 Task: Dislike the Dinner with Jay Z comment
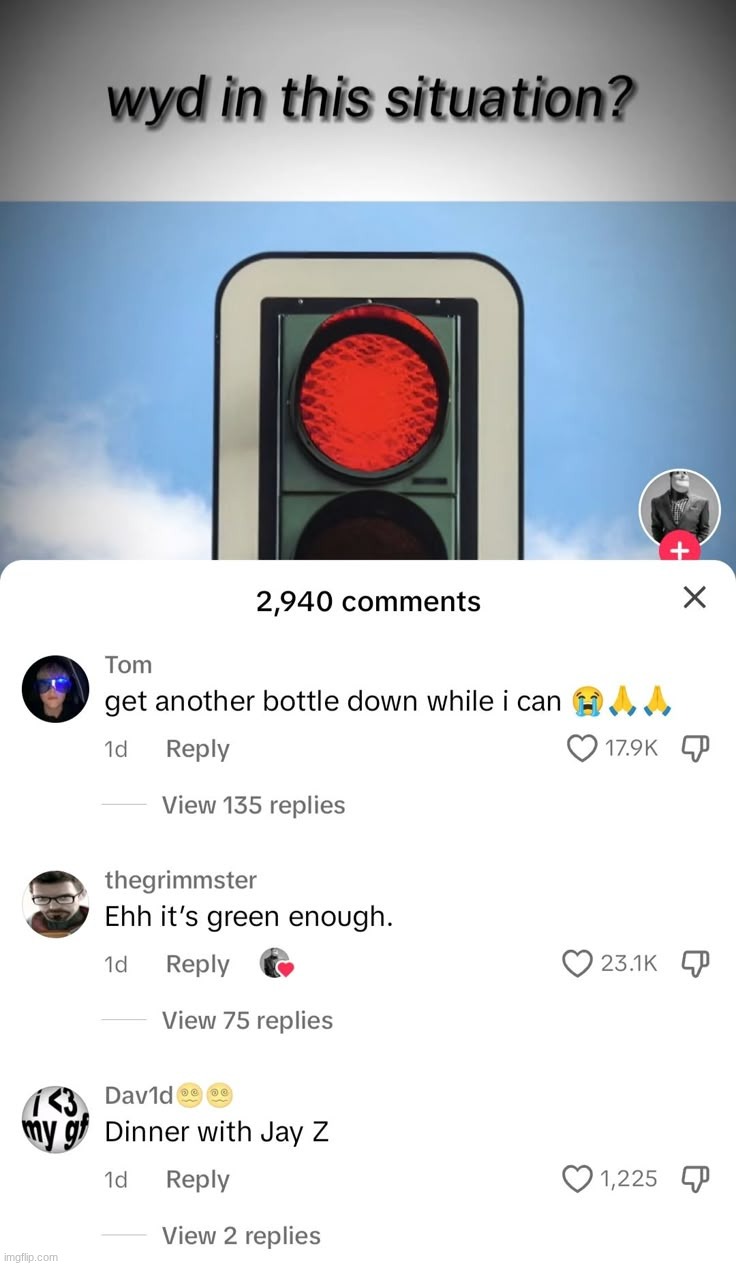[x=695, y=1180]
